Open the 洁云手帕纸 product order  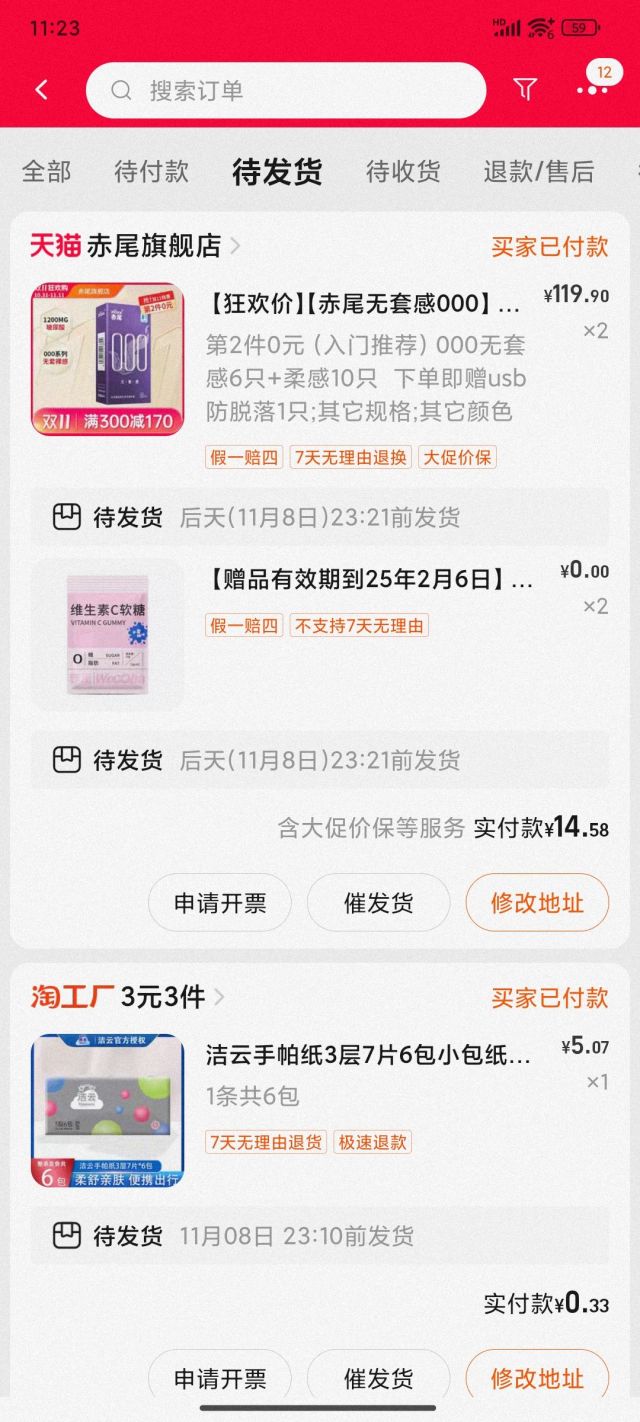tap(368, 1055)
